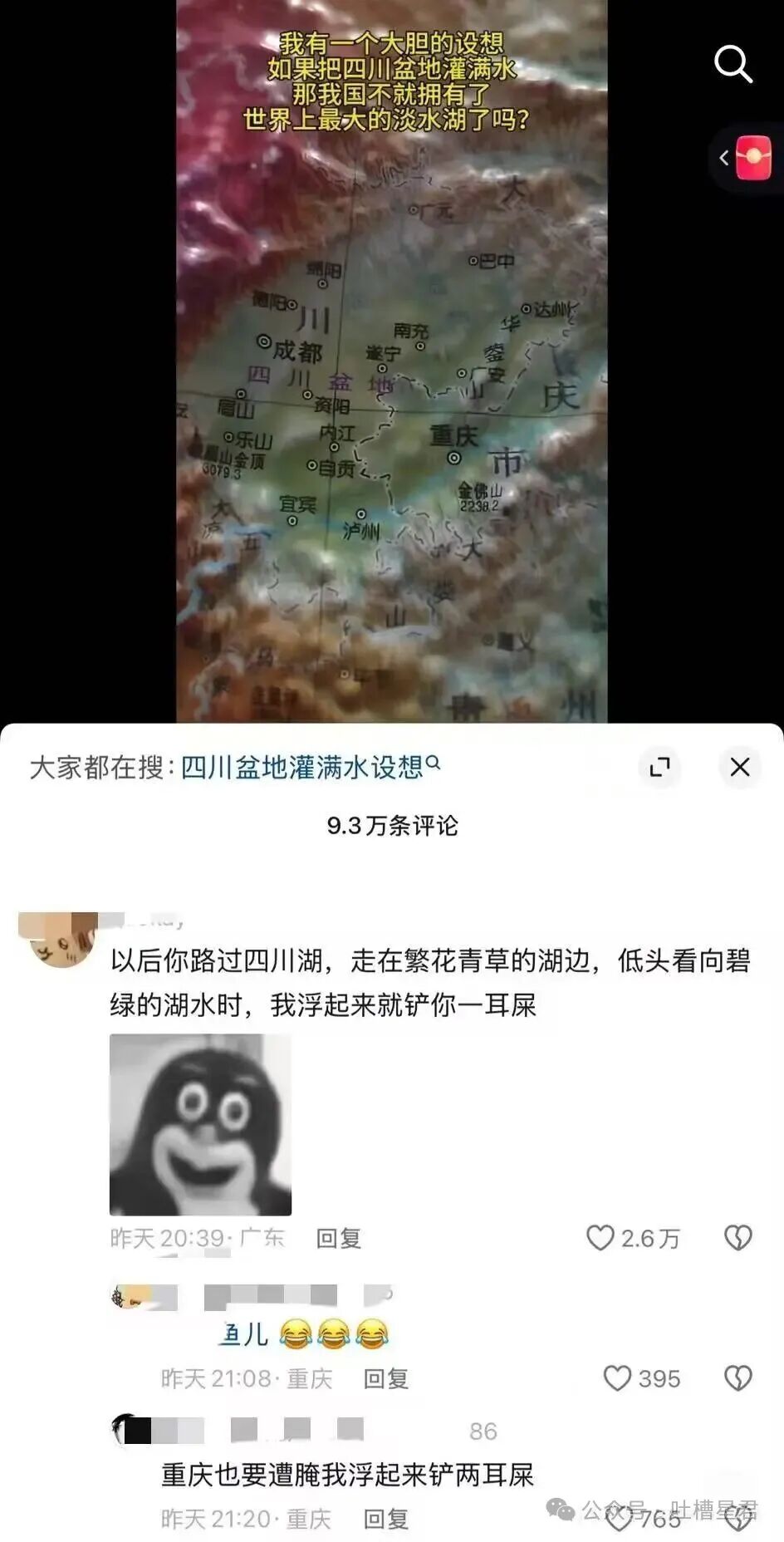
Task: Dislike the comment from 广东
Action: 737,1238
